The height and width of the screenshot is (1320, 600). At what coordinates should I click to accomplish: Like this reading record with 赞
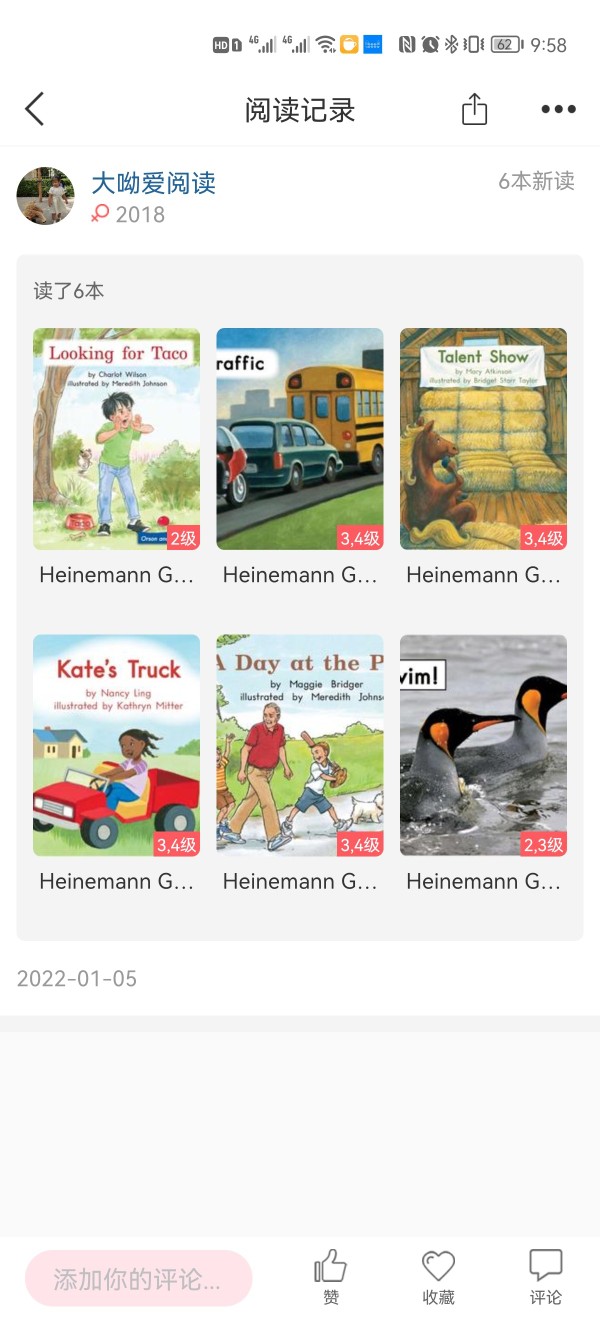pos(331,1276)
